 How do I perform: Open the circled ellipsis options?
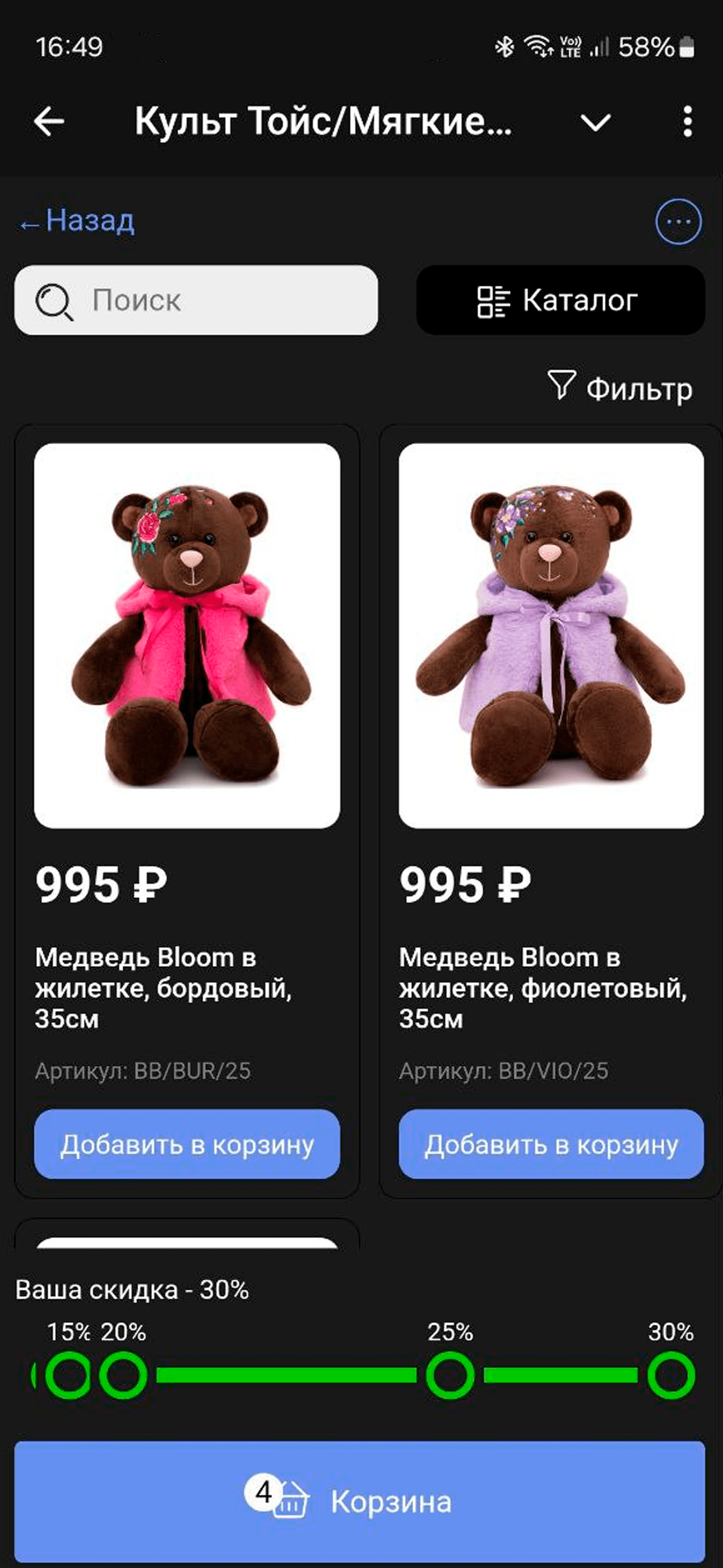(678, 222)
